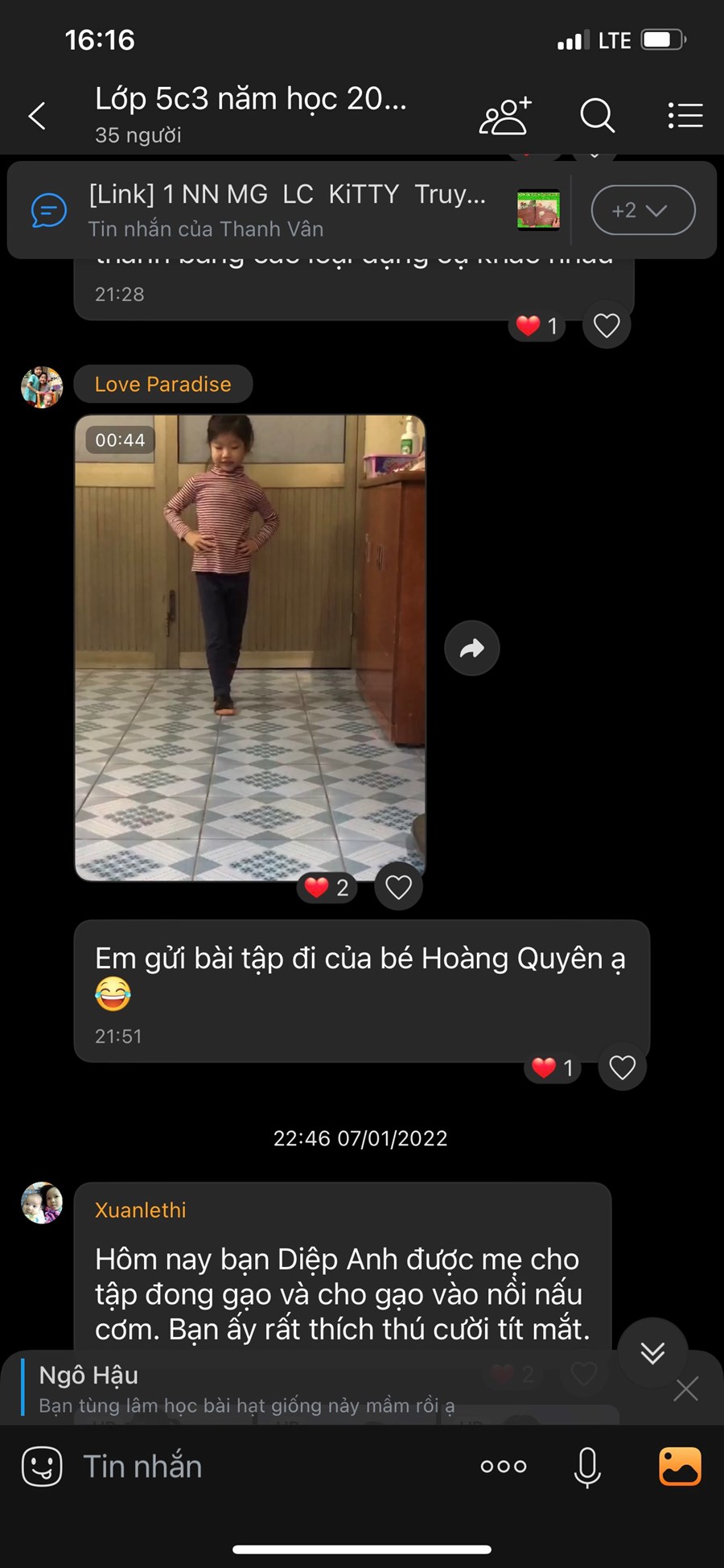The height and width of the screenshot is (1568, 724).
Task: Like the Hoàng Quyên homework message
Action: 622,1067
